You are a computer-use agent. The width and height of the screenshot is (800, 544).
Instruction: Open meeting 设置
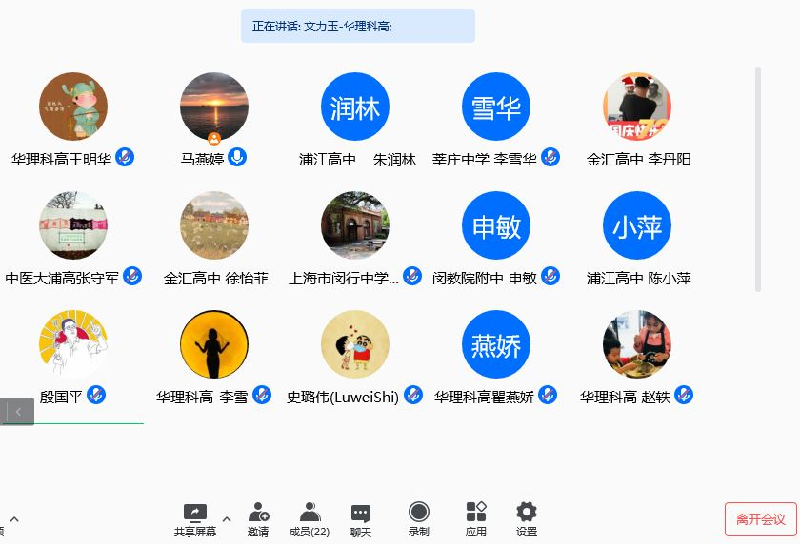pos(526,519)
